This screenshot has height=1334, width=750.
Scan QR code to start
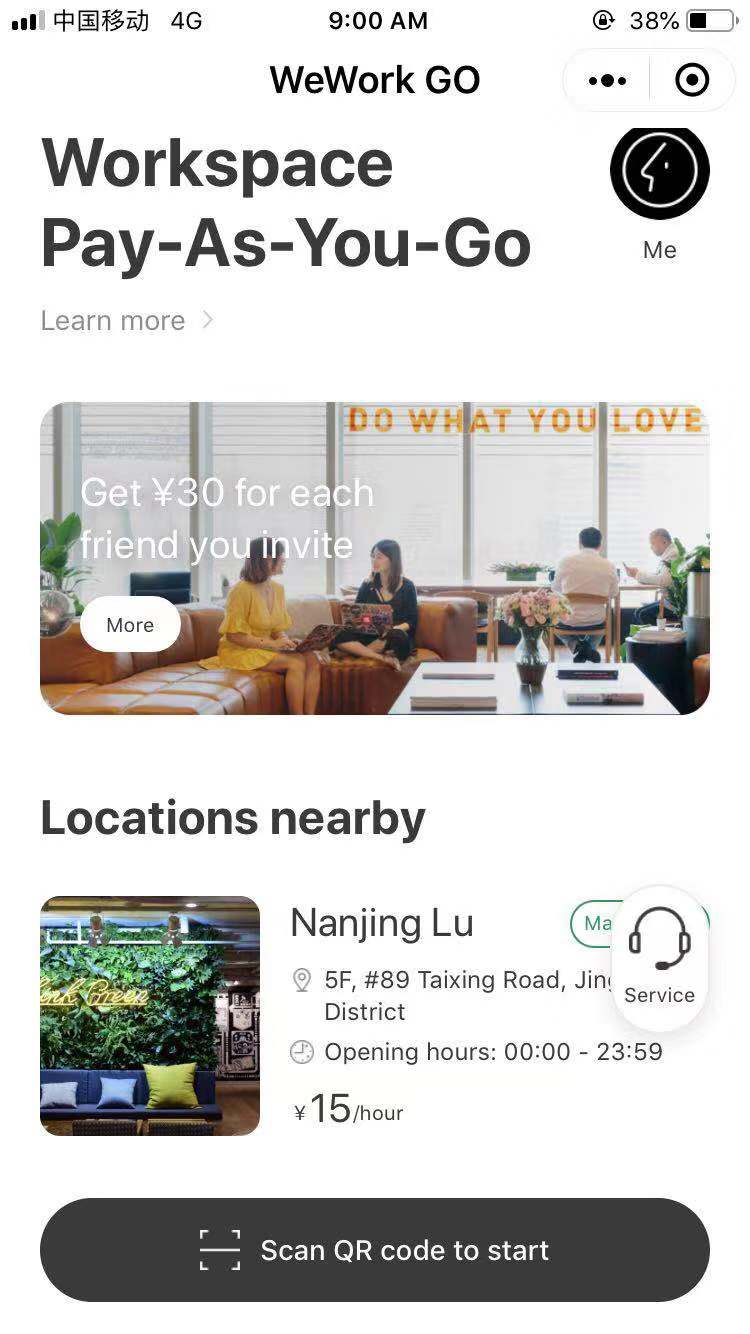tap(375, 1250)
